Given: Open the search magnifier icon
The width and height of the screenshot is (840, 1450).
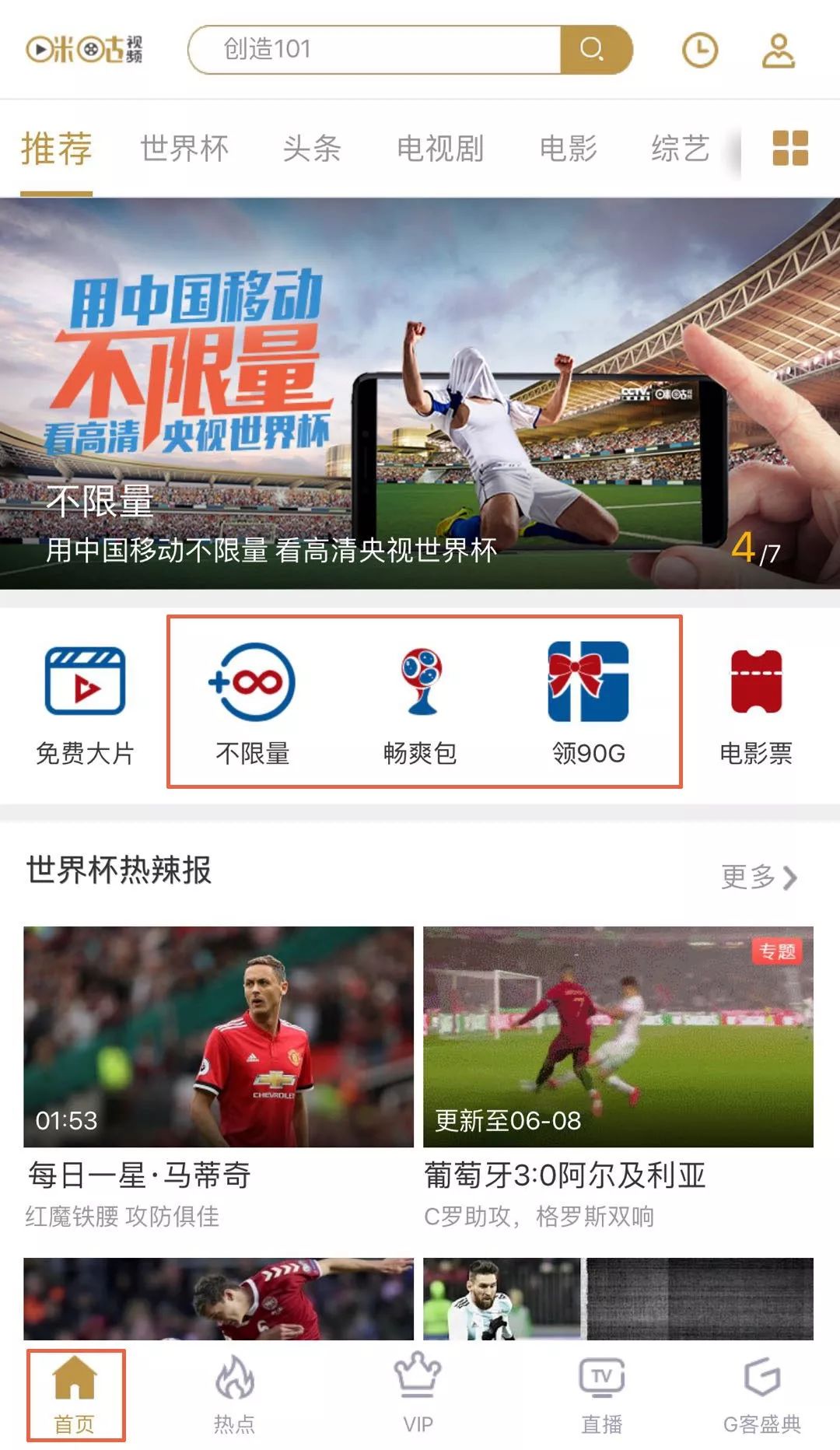Looking at the screenshot, I should tap(593, 49).
